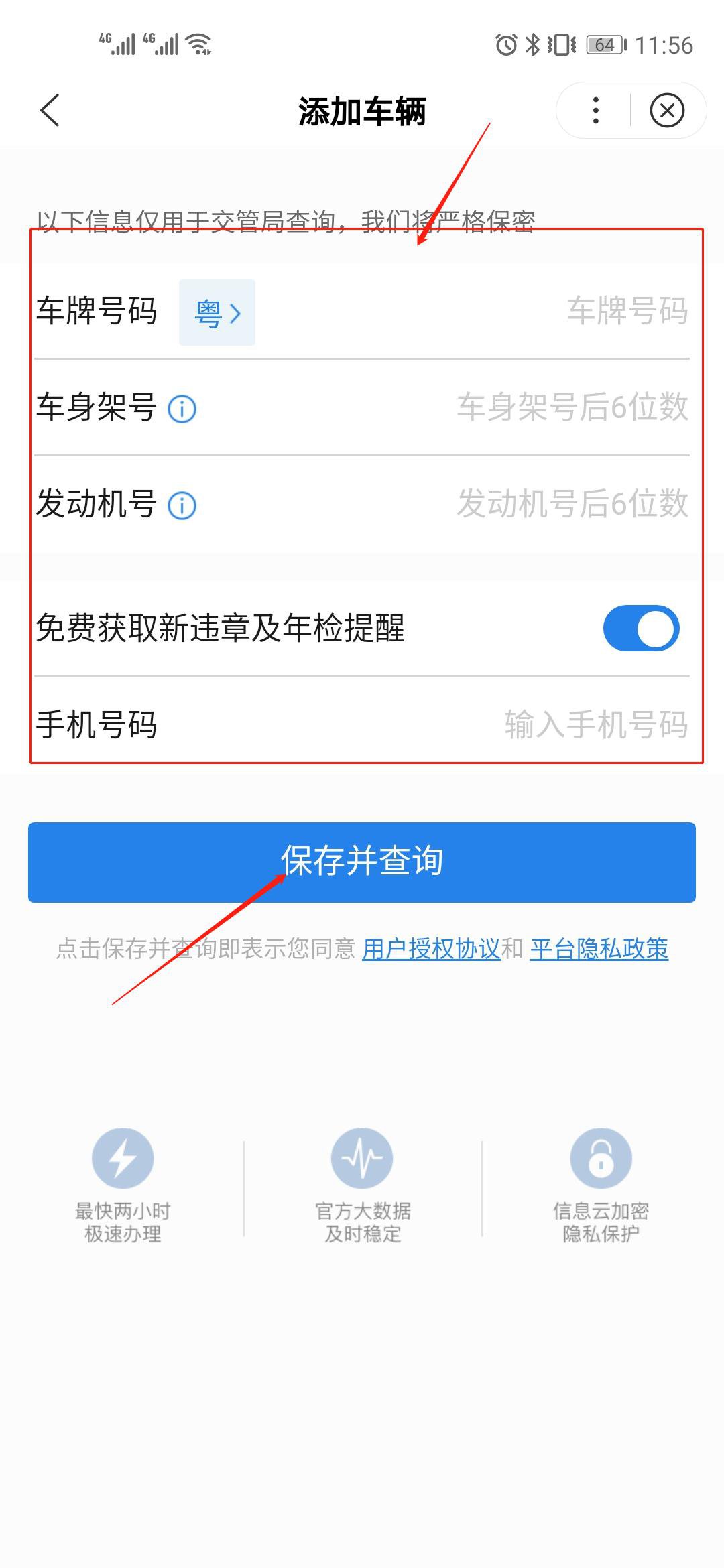
Task: Open the three-dot more menu
Action: pyautogui.click(x=595, y=111)
